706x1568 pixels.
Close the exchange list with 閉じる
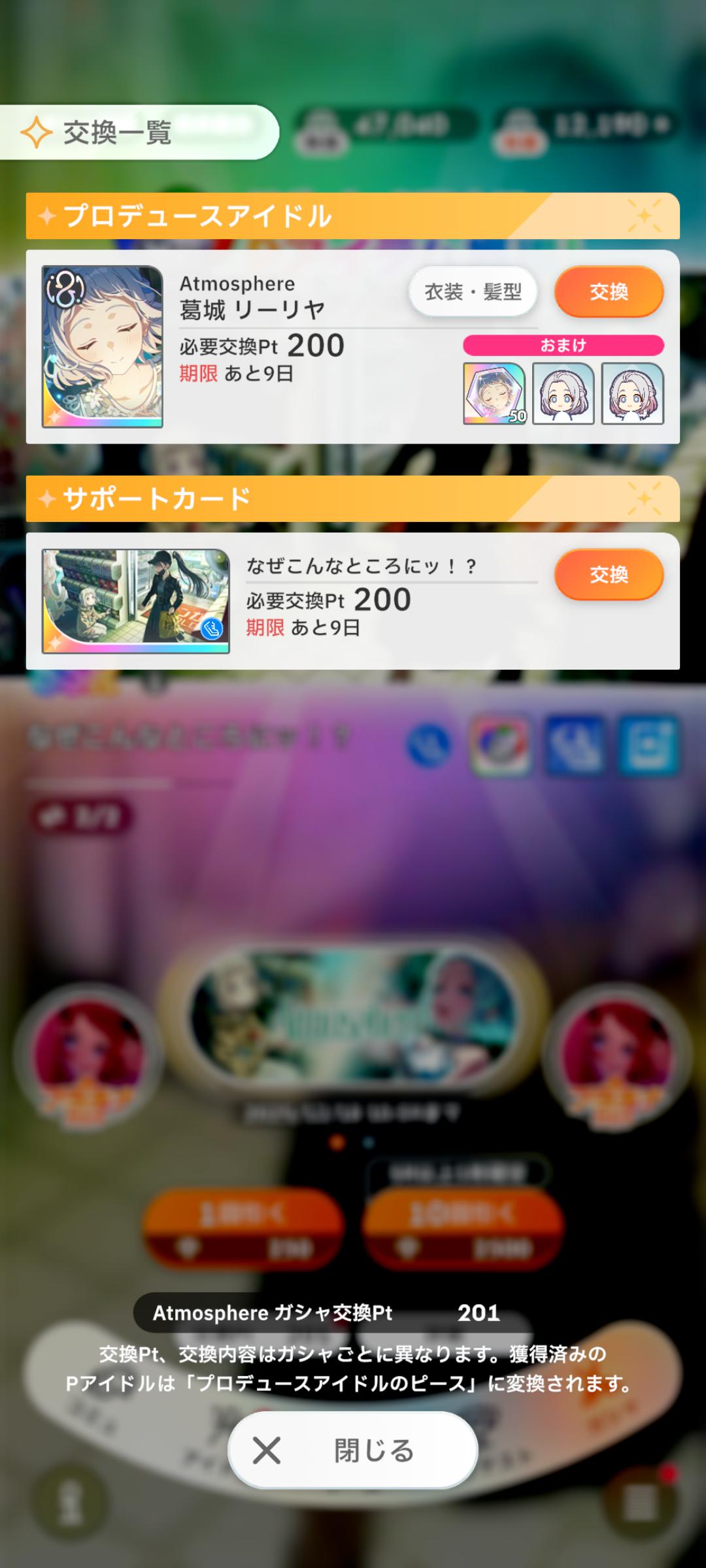click(352, 1450)
